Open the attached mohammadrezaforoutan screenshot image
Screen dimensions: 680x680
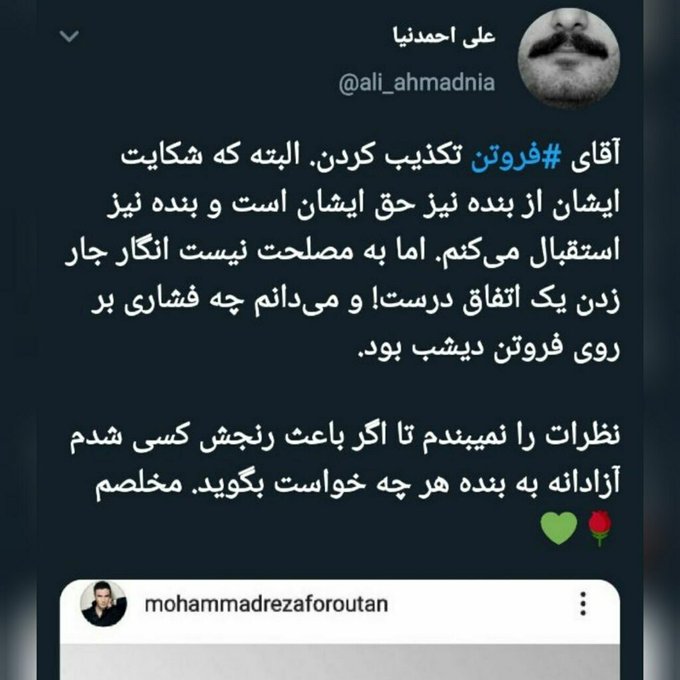point(340,630)
